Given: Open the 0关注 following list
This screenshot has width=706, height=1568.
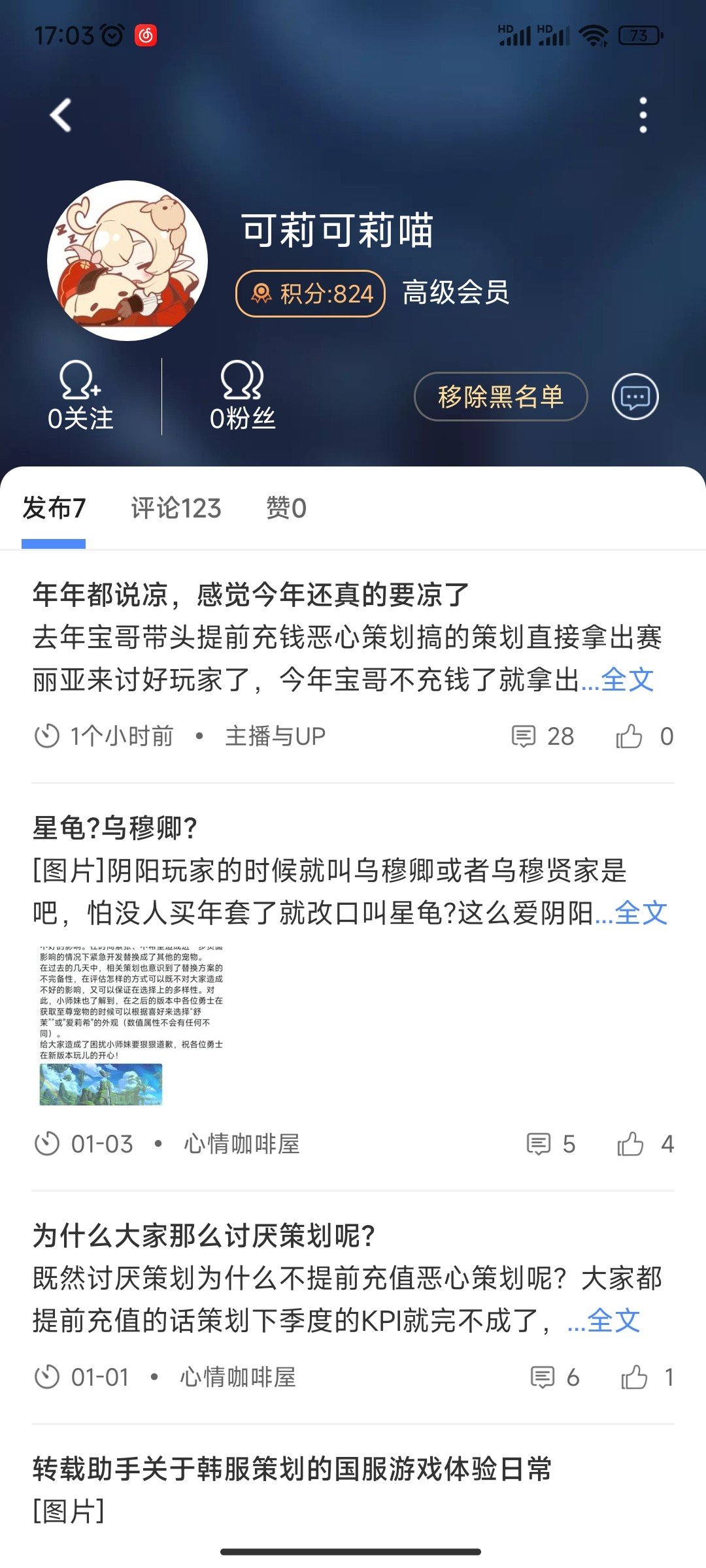Looking at the screenshot, I should 80,396.
